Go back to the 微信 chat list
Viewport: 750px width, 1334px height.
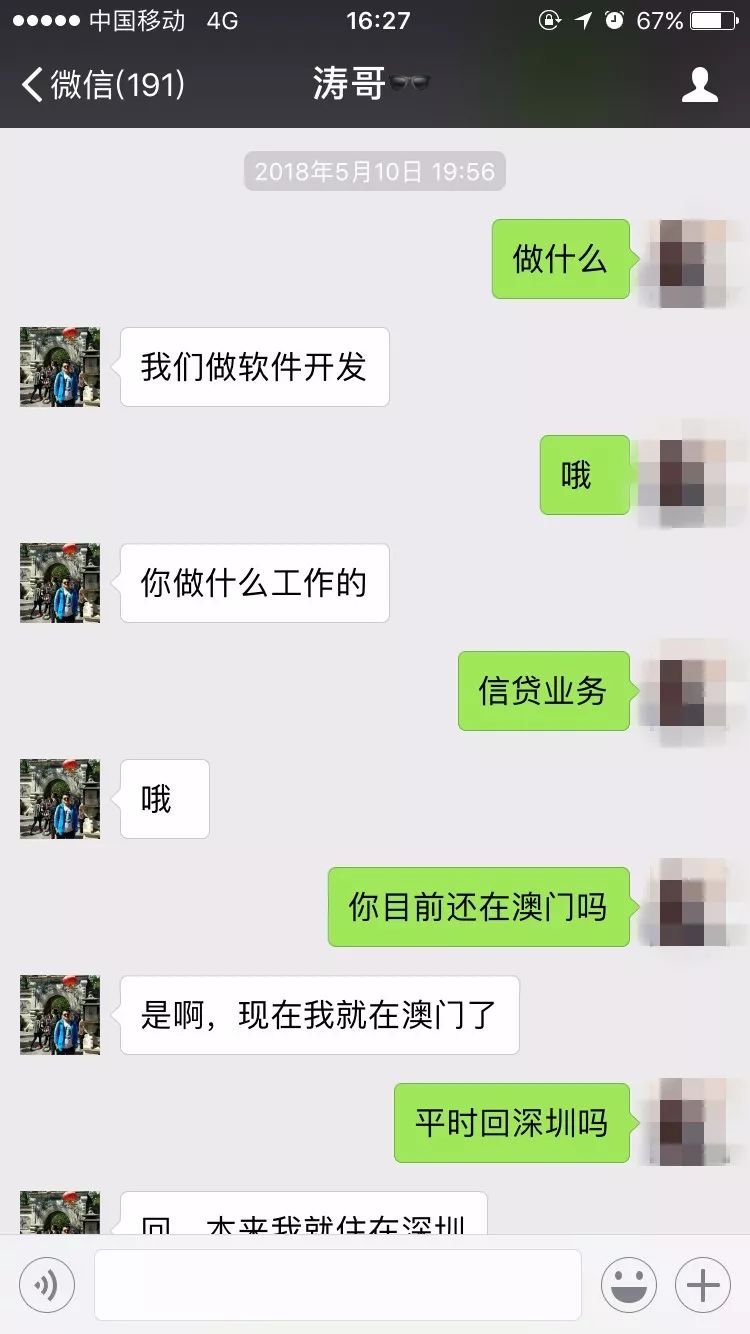pyautogui.click(x=100, y=85)
